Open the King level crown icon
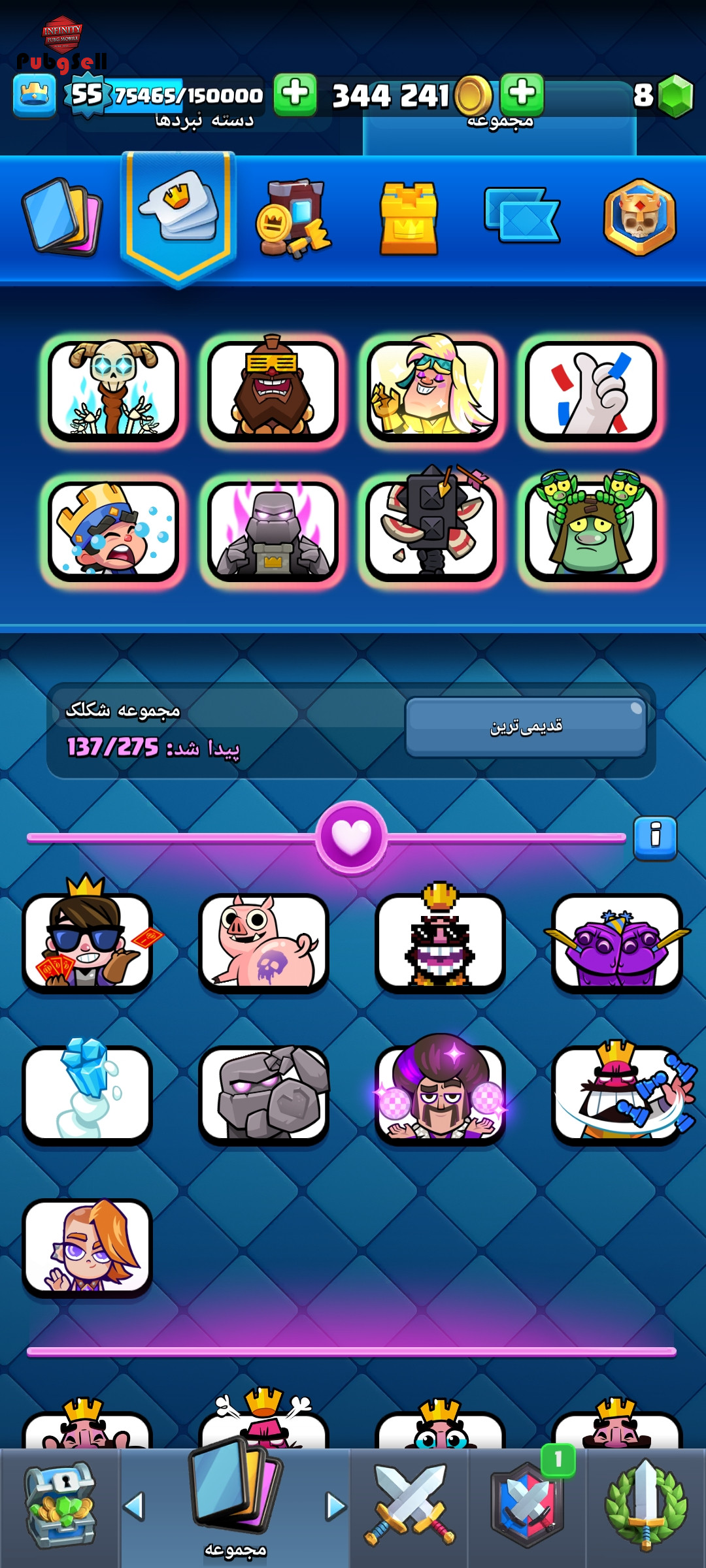706x1568 pixels. [35, 96]
